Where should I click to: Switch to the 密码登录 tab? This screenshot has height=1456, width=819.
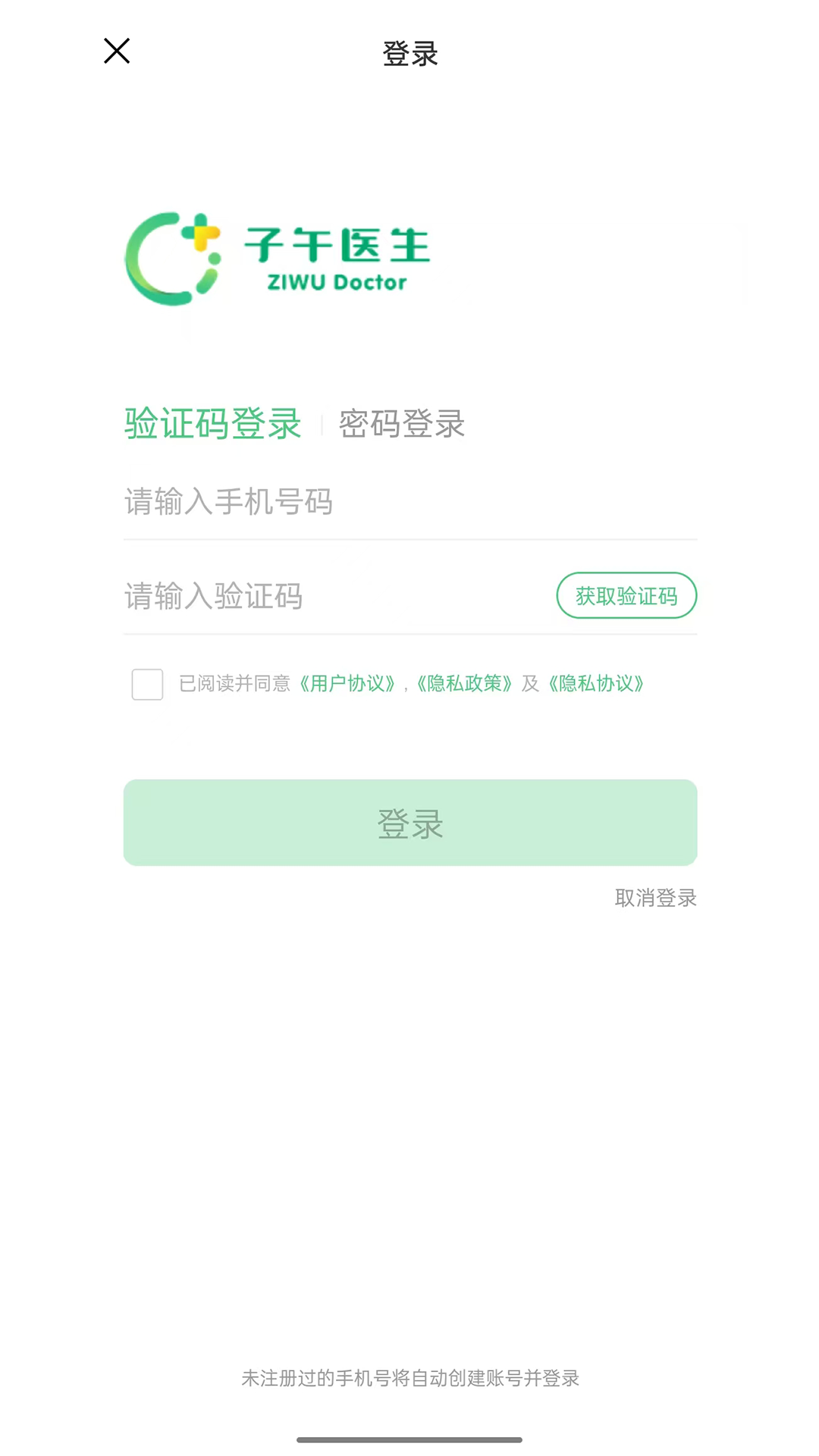click(x=402, y=425)
